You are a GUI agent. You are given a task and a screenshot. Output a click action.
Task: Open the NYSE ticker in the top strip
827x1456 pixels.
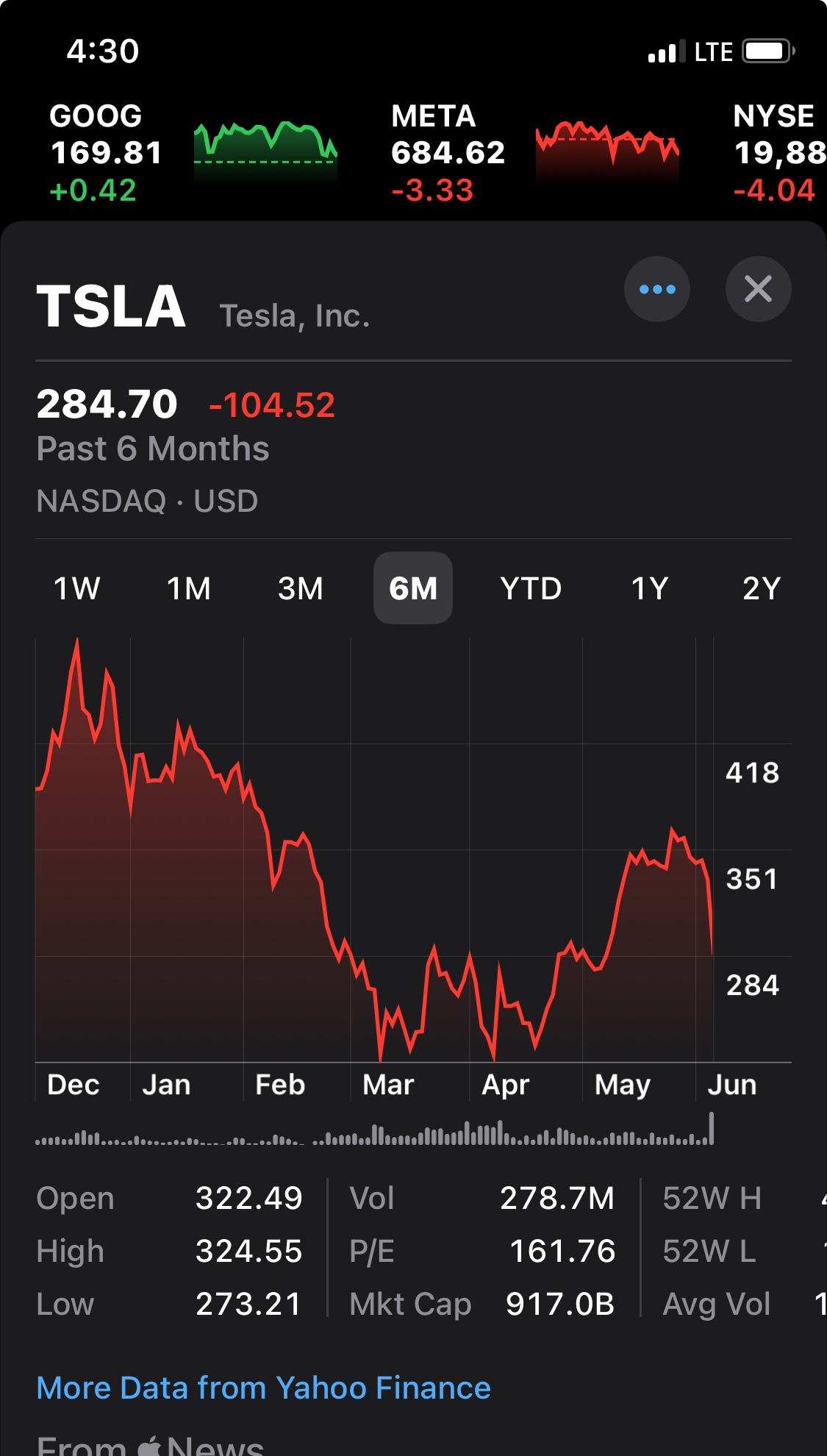point(779,153)
